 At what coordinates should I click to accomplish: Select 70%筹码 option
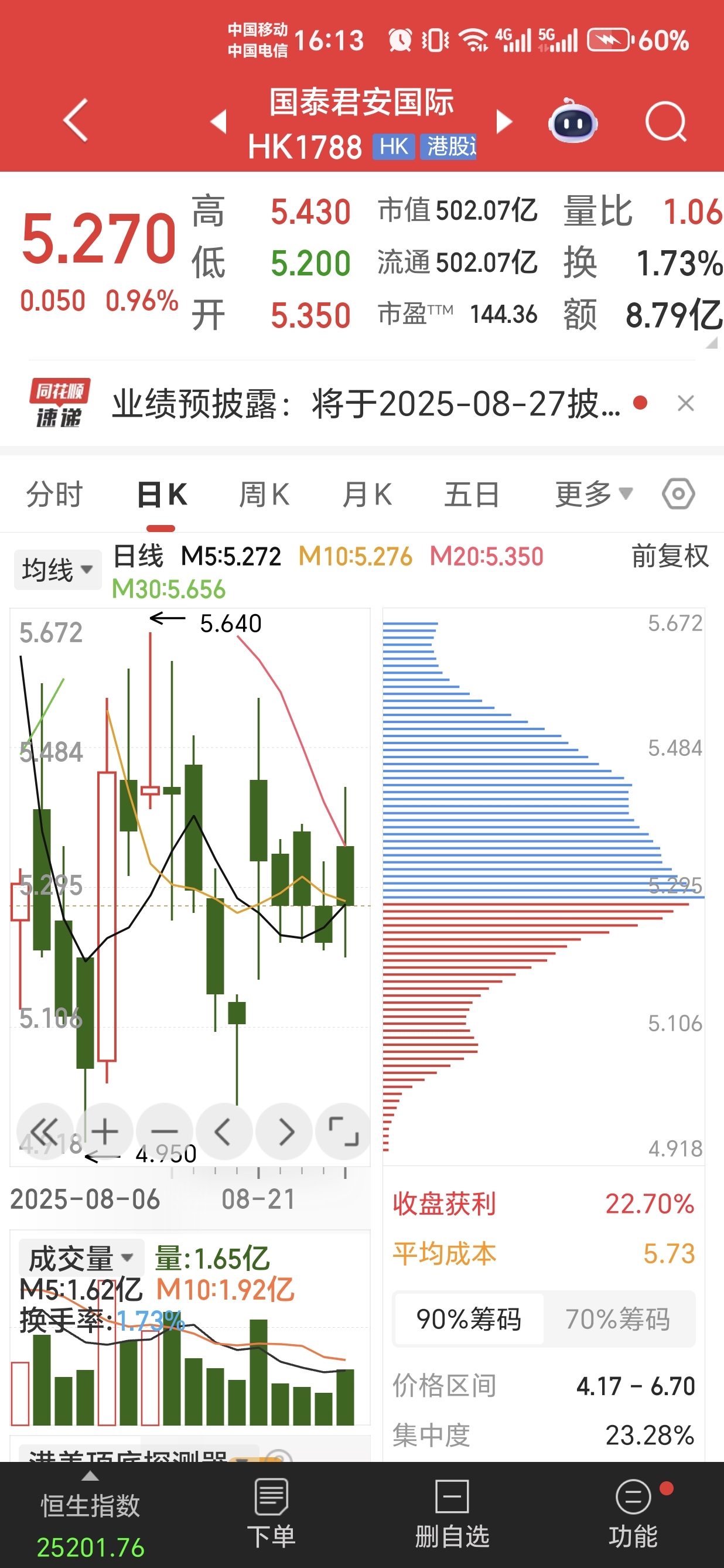point(618,1319)
